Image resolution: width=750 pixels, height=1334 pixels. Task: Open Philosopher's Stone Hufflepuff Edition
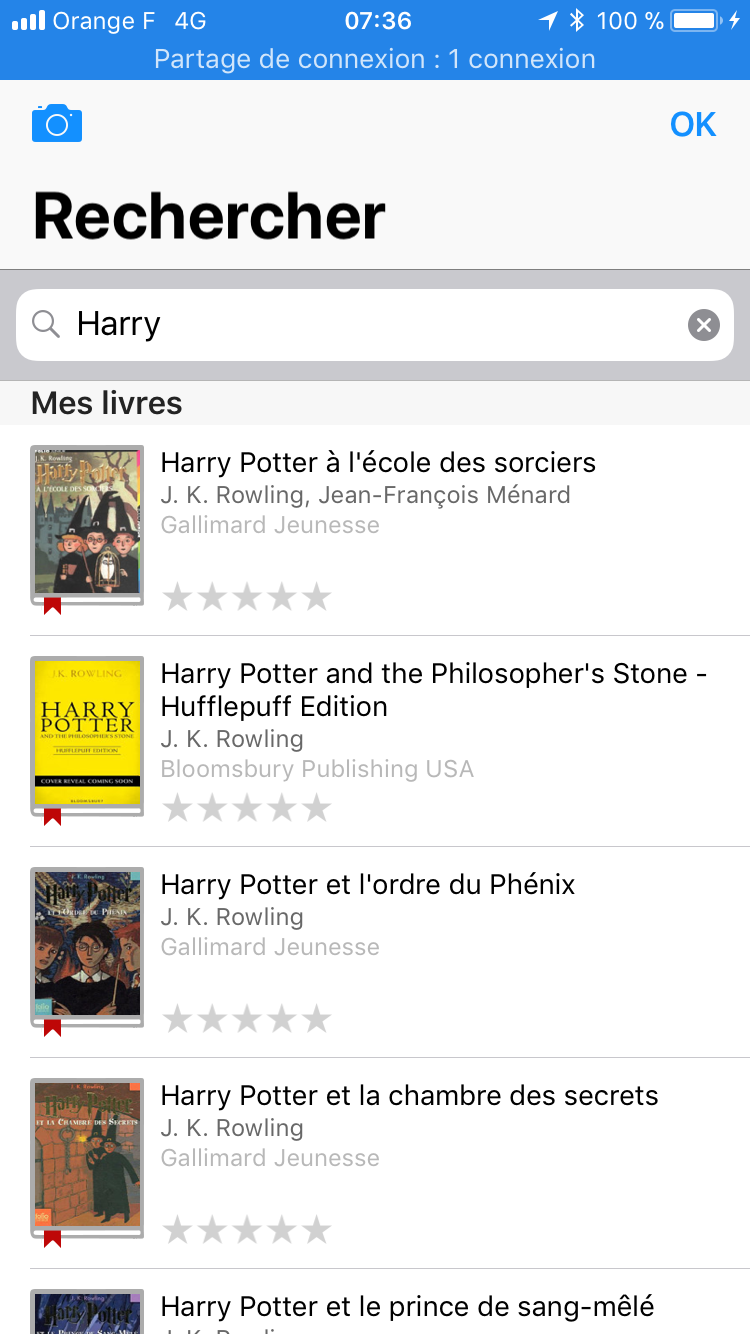point(375,741)
